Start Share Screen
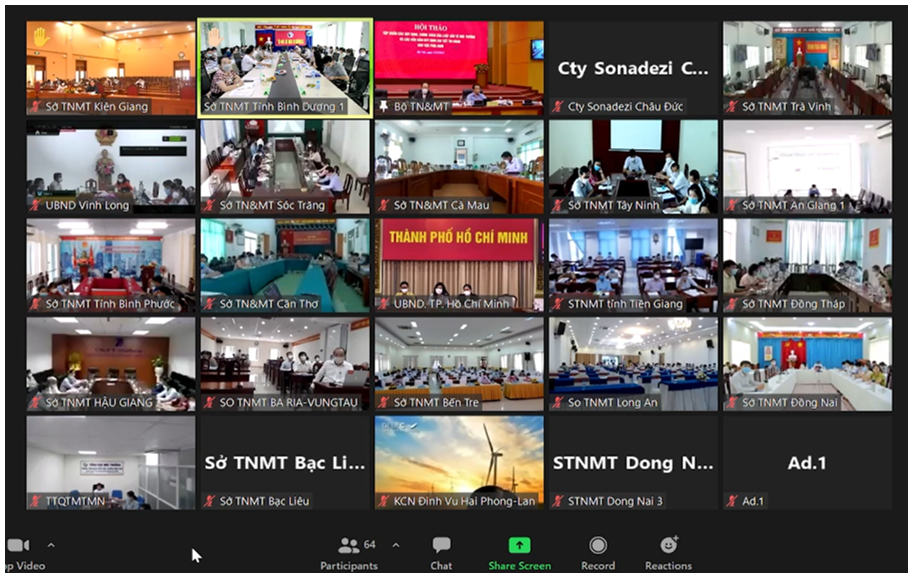This screenshot has height=579, width=914. click(x=519, y=552)
